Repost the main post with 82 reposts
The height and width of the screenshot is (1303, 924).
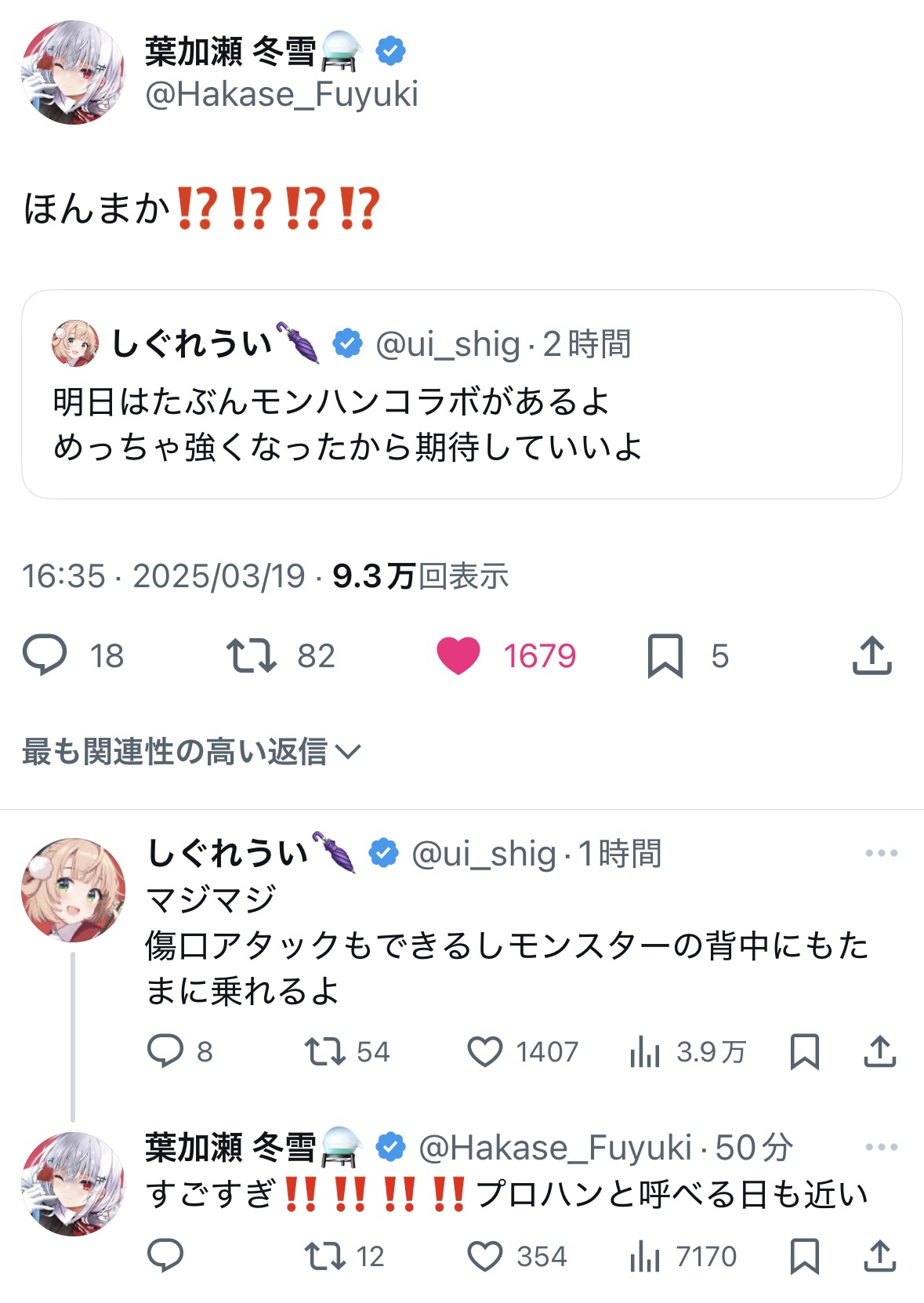coord(251,655)
